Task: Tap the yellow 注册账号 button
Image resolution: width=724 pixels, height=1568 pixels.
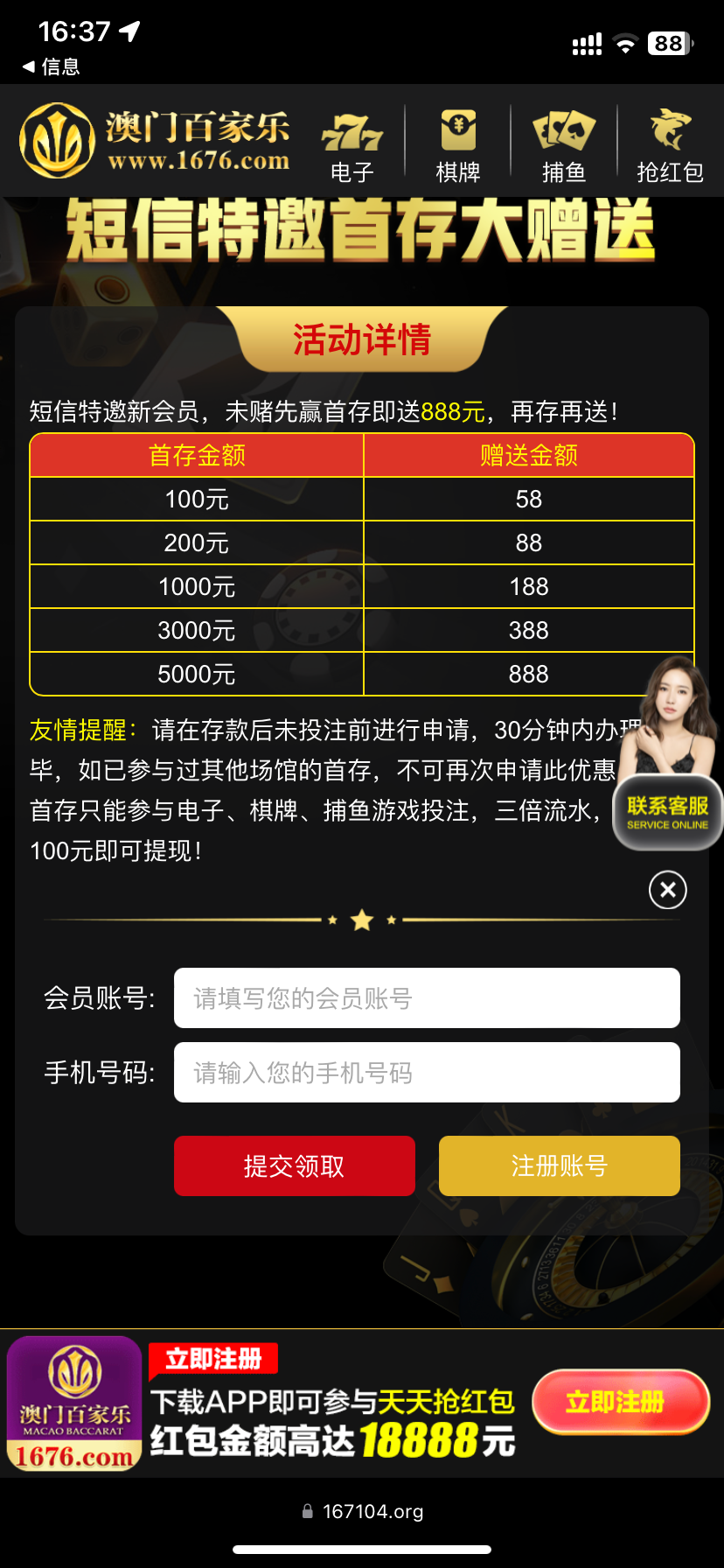Action: point(559,1165)
